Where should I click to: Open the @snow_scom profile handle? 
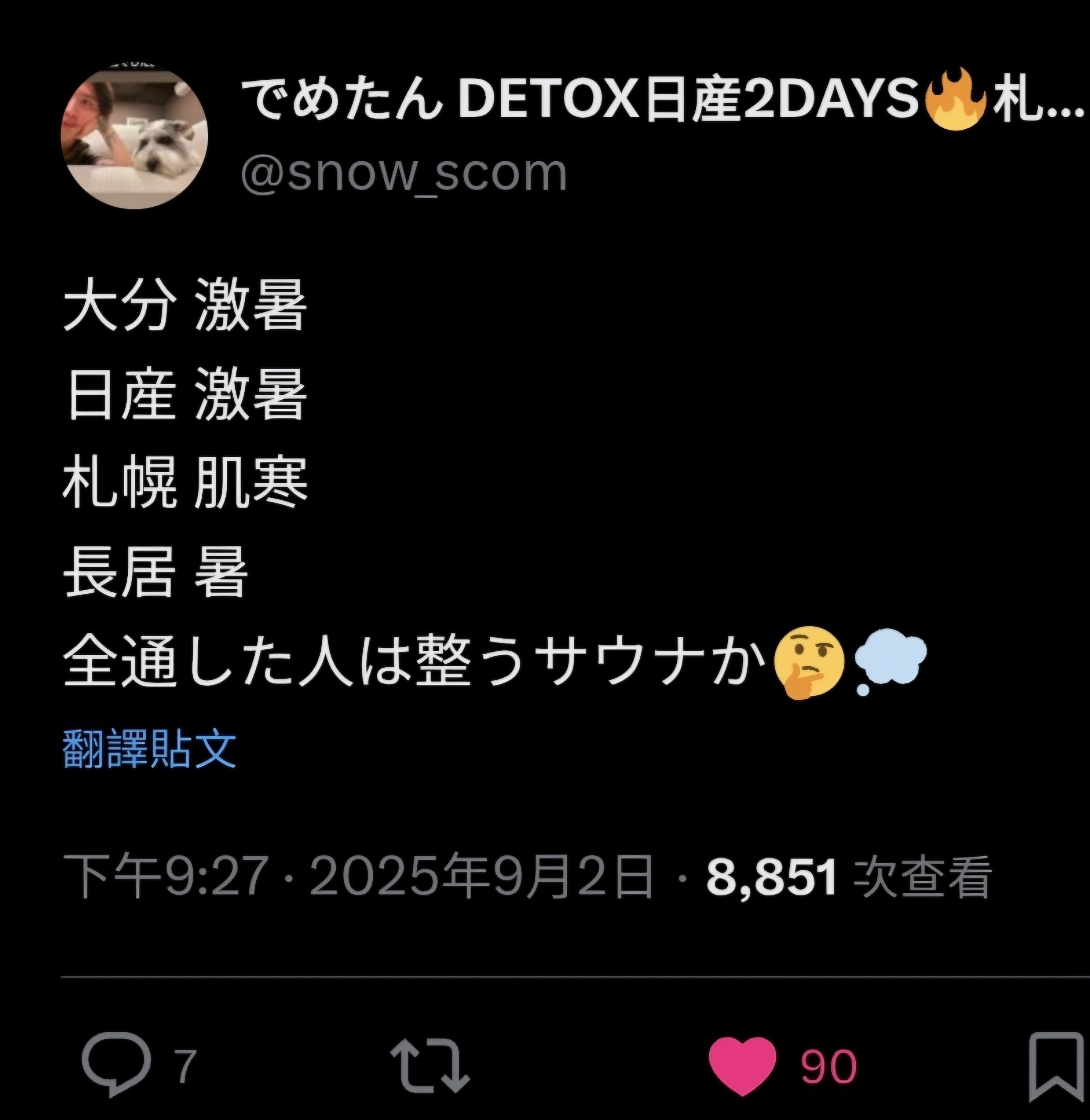pyautogui.click(x=404, y=173)
